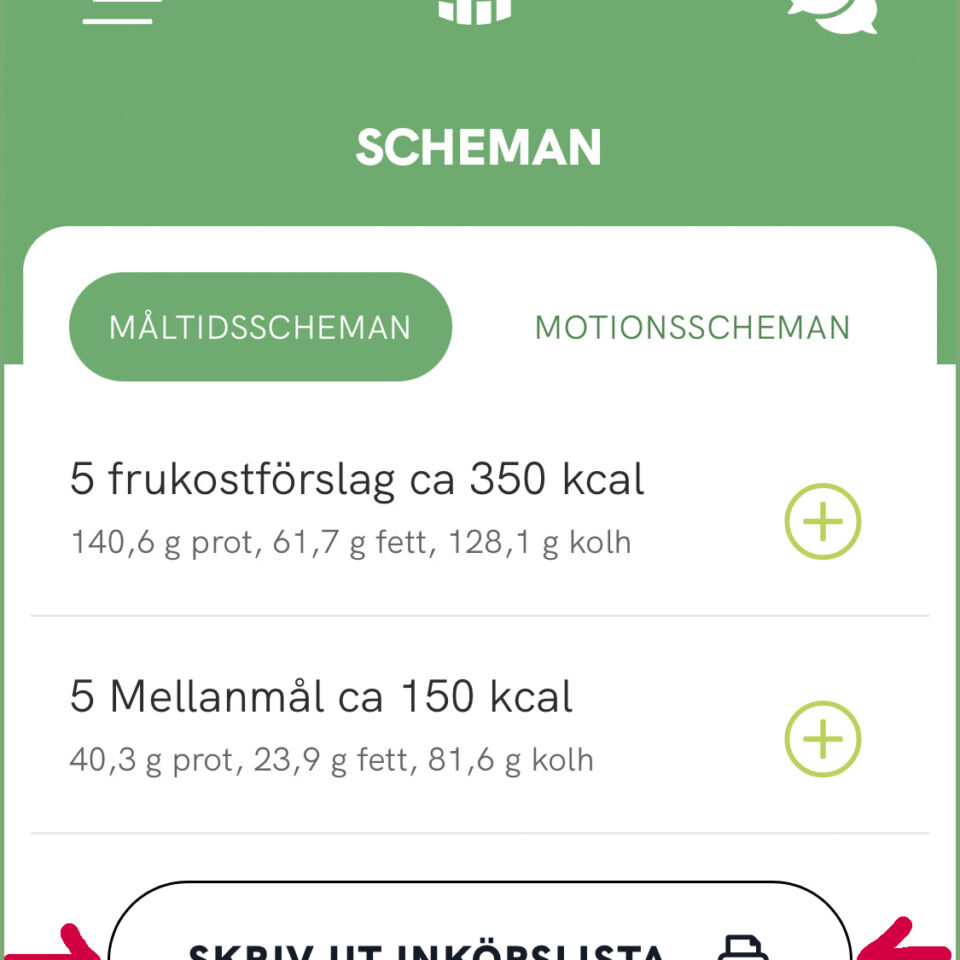Open 5 frukostförslag ca 350 kcal

(x=357, y=480)
